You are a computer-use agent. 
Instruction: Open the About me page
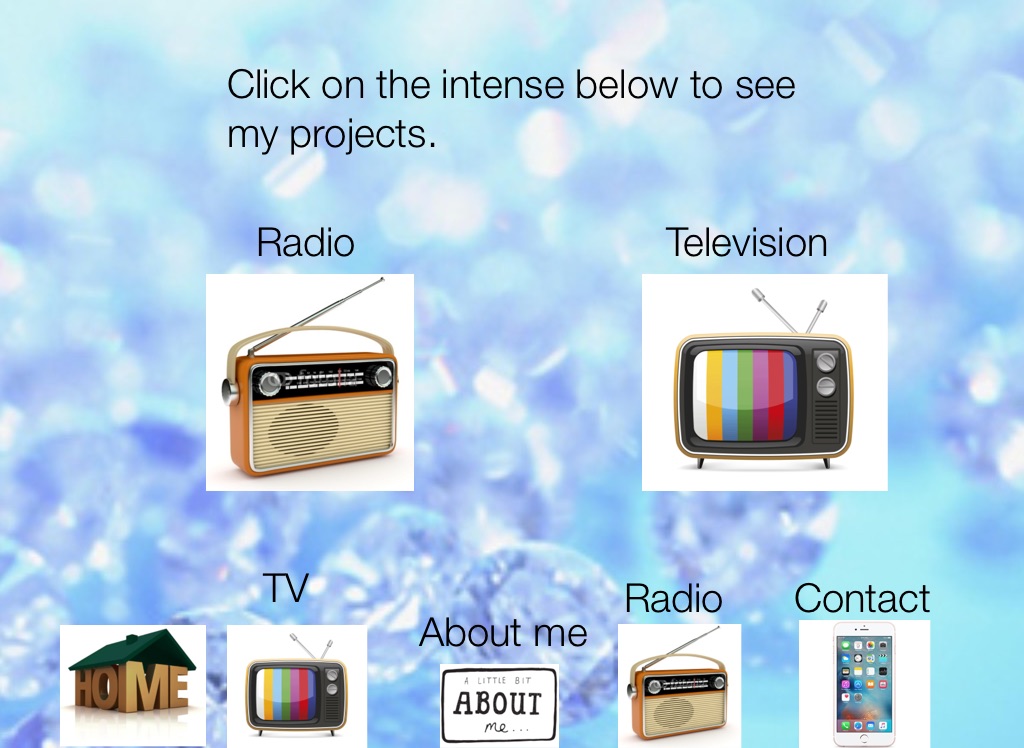tap(499, 704)
